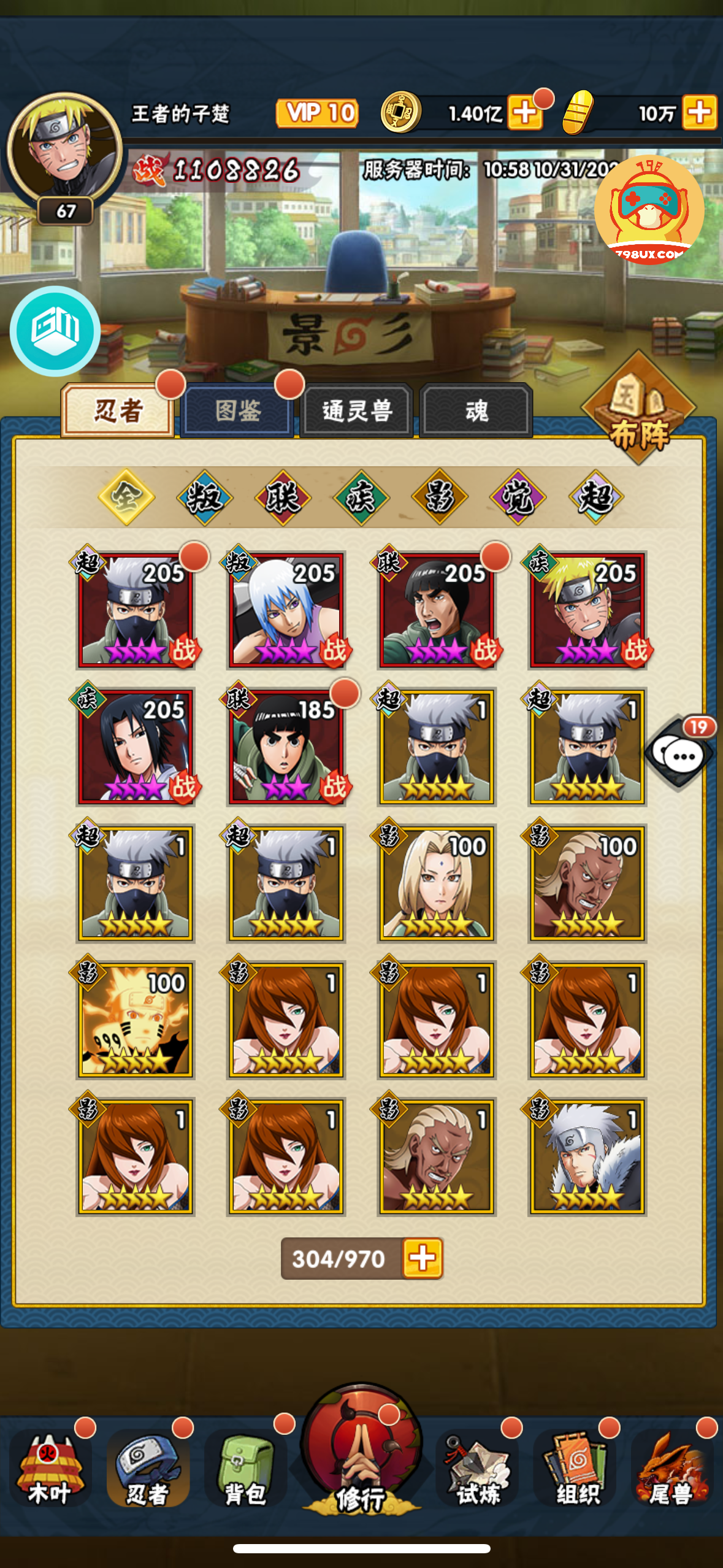Image resolution: width=723 pixels, height=1568 pixels.
Task: Switch to the 魂 tab
Action: (476, 410)
